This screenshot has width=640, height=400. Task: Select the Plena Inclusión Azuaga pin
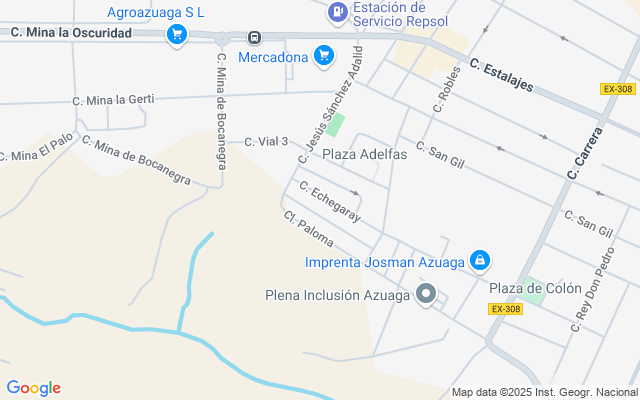click(426, 294)
